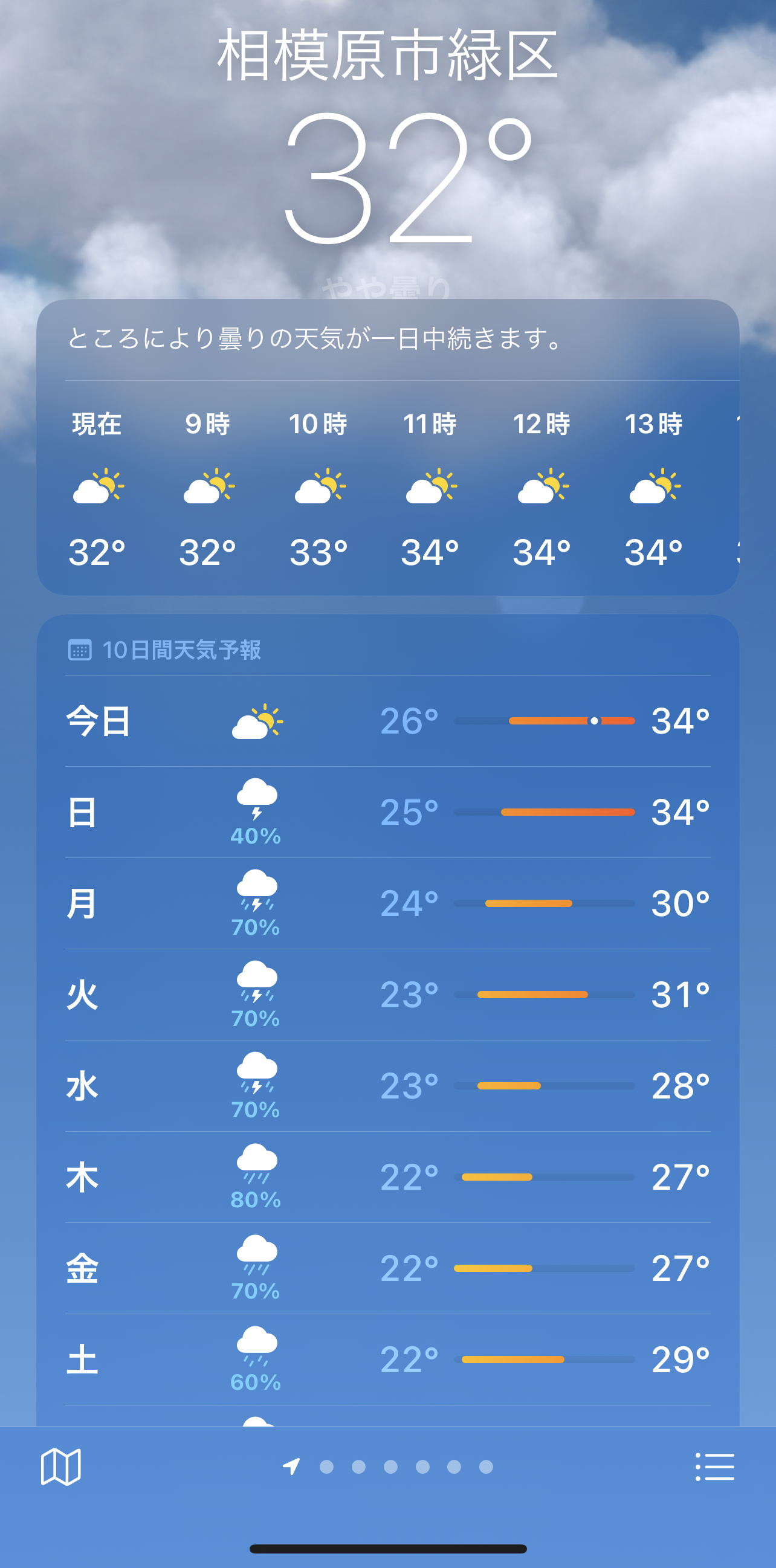Show Wednesday (水) forecast details
The height and width of the screenshot is (1568, 776).
pyautogui.click(x=387, y=1086)
